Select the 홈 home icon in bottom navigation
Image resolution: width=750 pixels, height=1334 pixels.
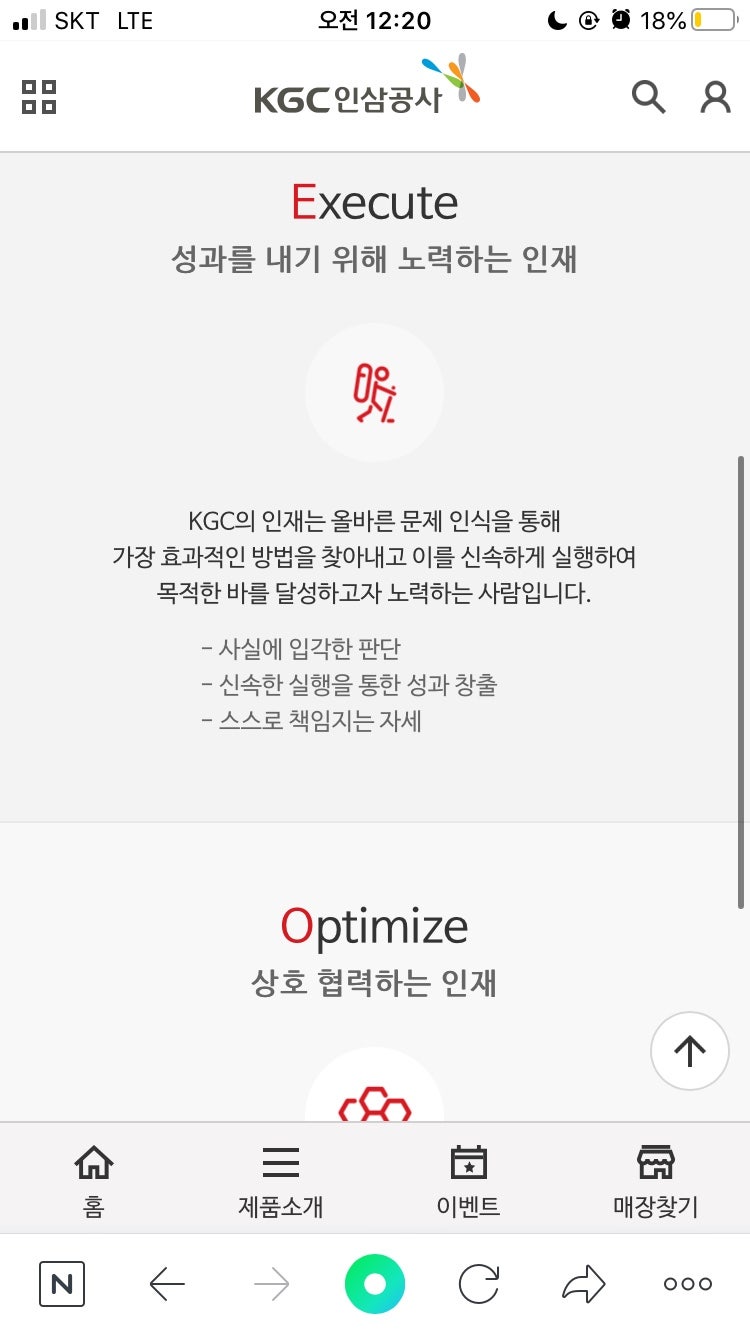(x=93, y=1161)
